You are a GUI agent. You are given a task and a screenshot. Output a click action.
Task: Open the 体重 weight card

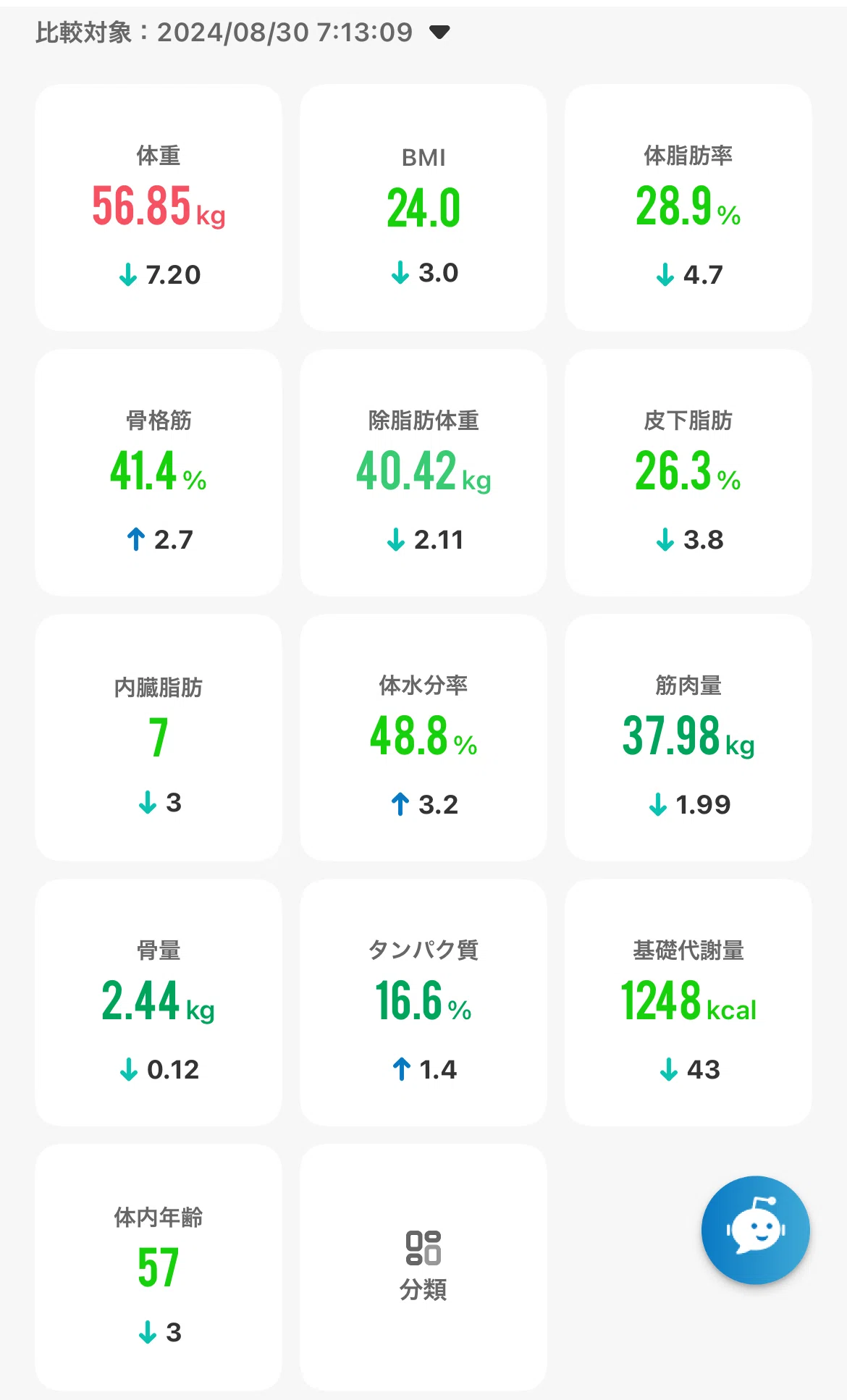[159, 208]
